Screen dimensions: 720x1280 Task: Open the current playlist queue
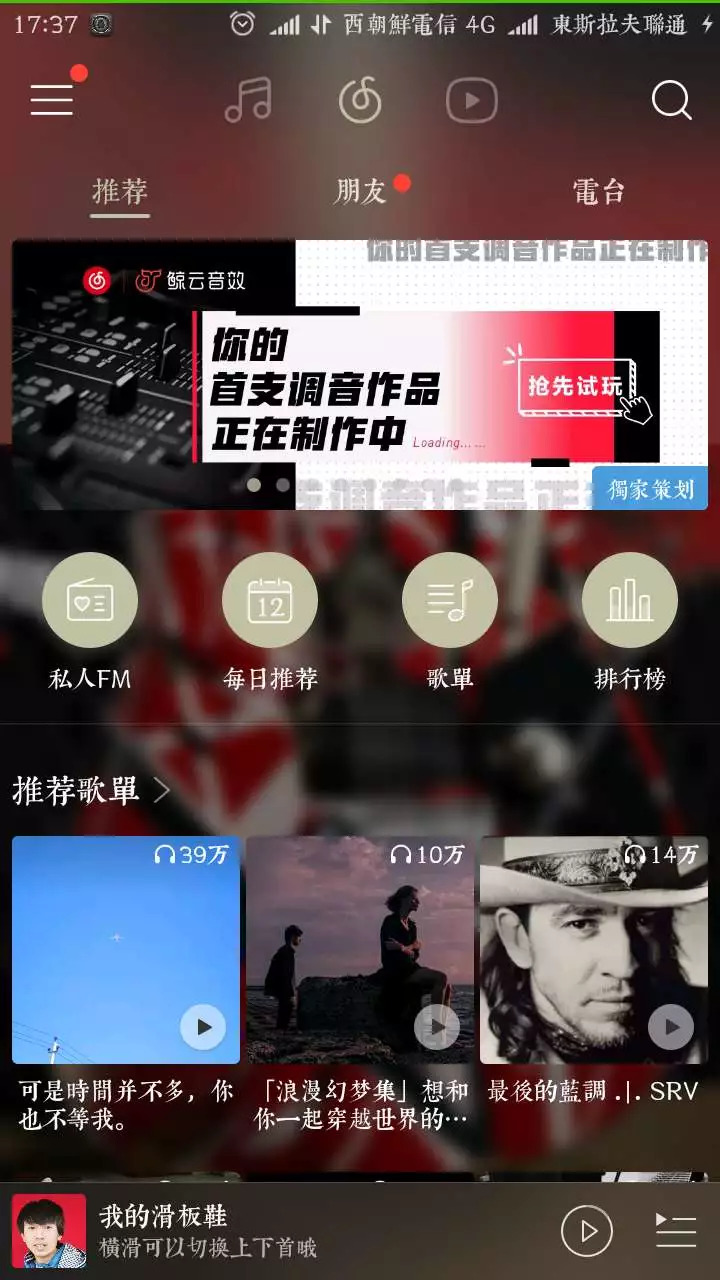(x=675, y=1231)
